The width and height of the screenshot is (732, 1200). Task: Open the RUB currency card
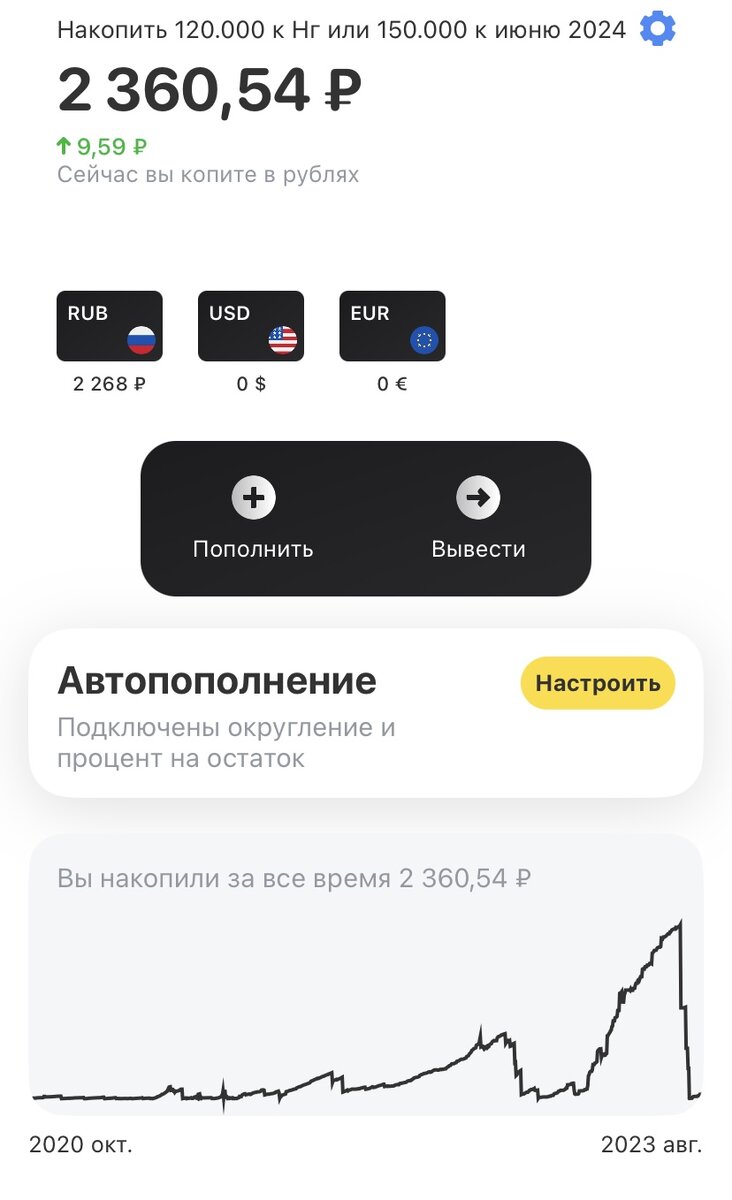coord(109,326)
